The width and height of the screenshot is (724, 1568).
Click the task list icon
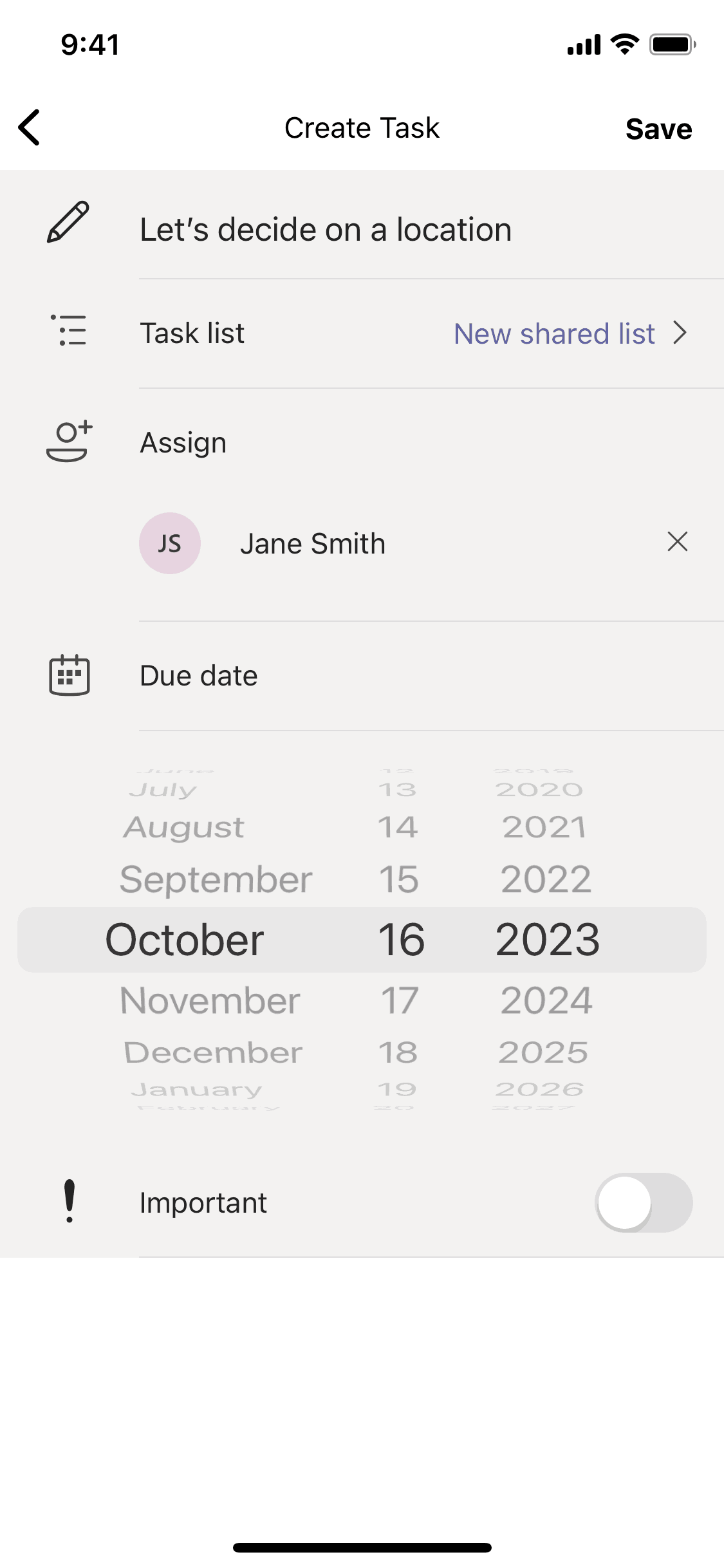70,332
